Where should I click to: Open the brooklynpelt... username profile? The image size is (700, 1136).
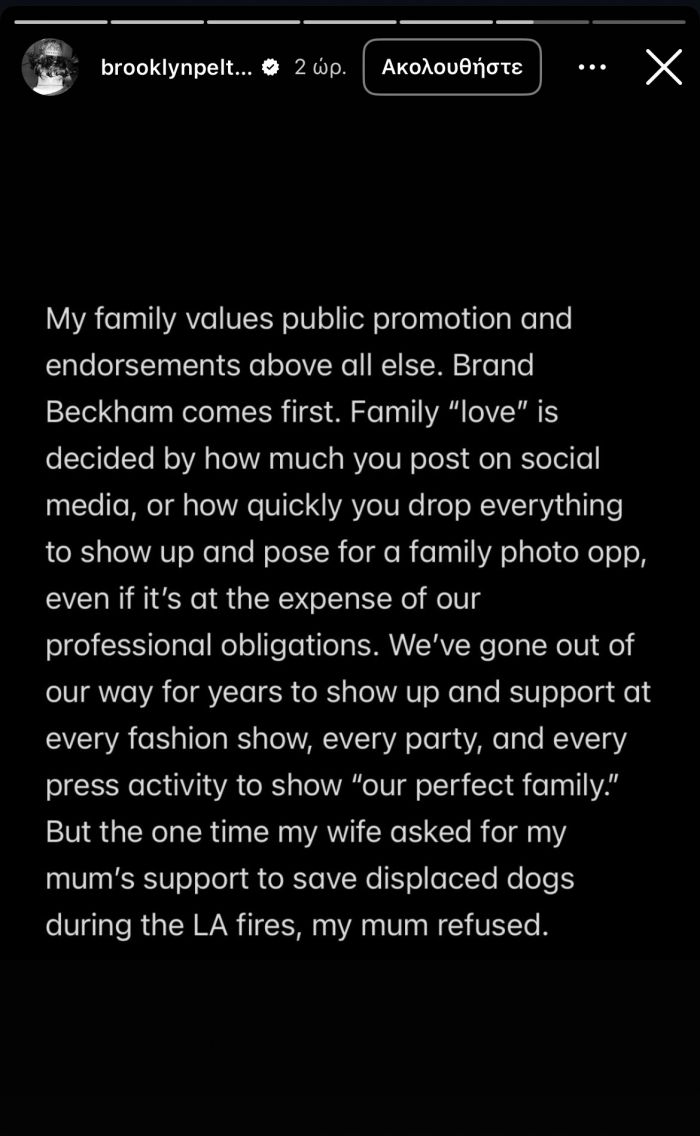177,67
